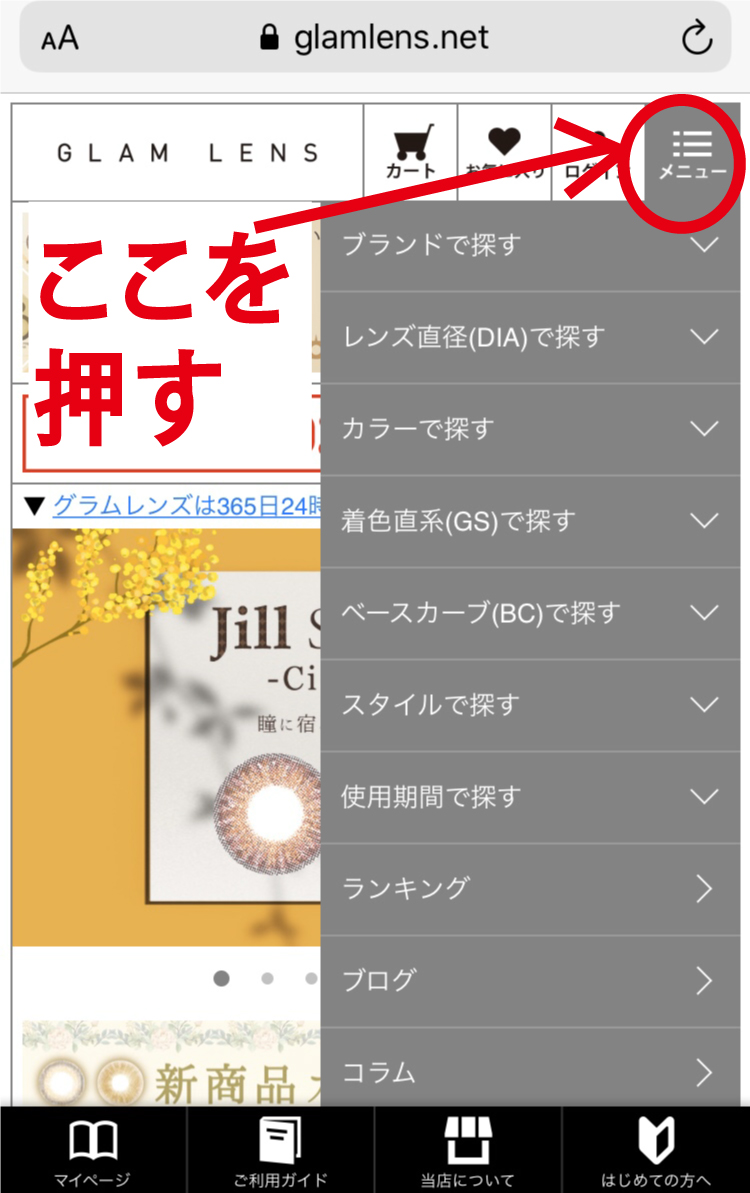Open はじめての方へ in bottom bar
The image size is (750, 1193).
655,1152
